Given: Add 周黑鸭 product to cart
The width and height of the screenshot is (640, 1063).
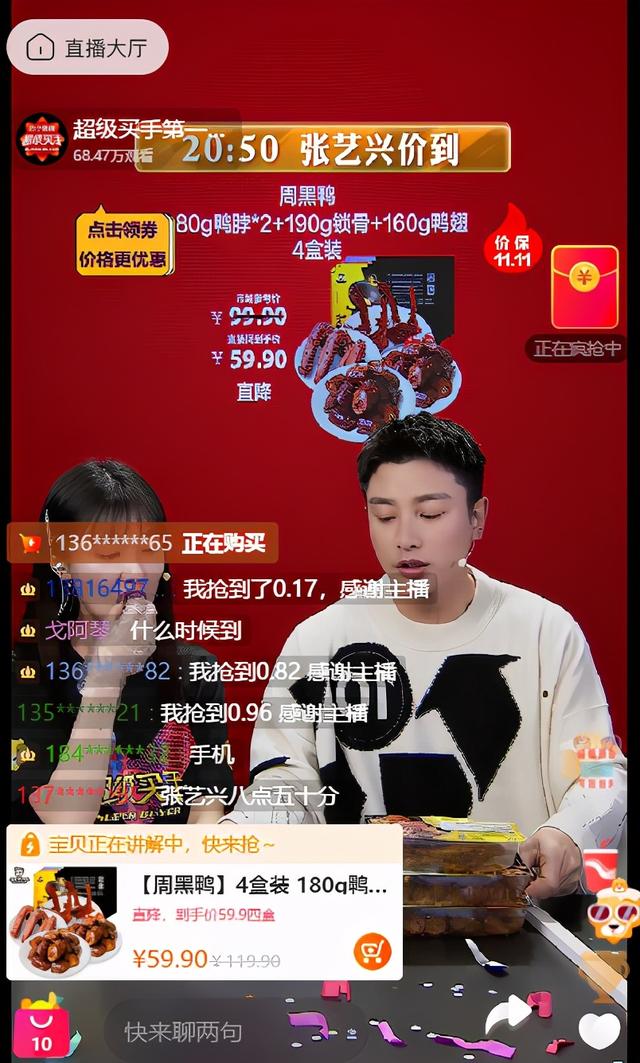Looking at the screenshot, I should pos(372,951).
